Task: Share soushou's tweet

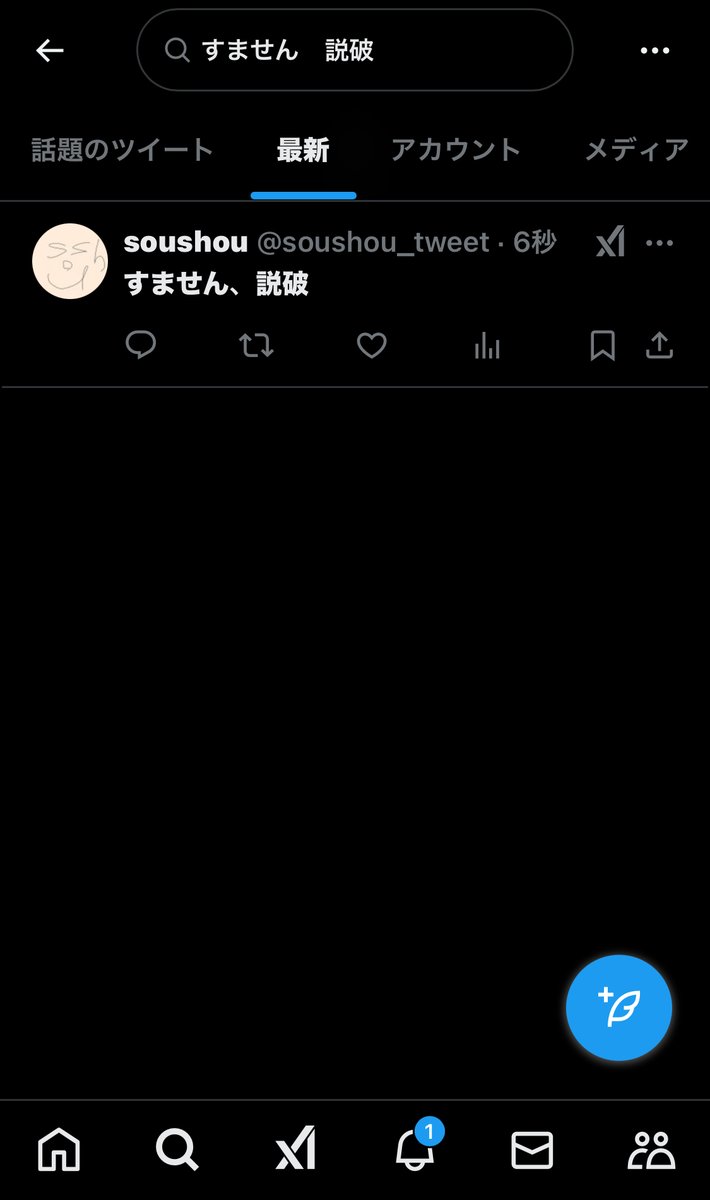Action: tap(659, 346)
